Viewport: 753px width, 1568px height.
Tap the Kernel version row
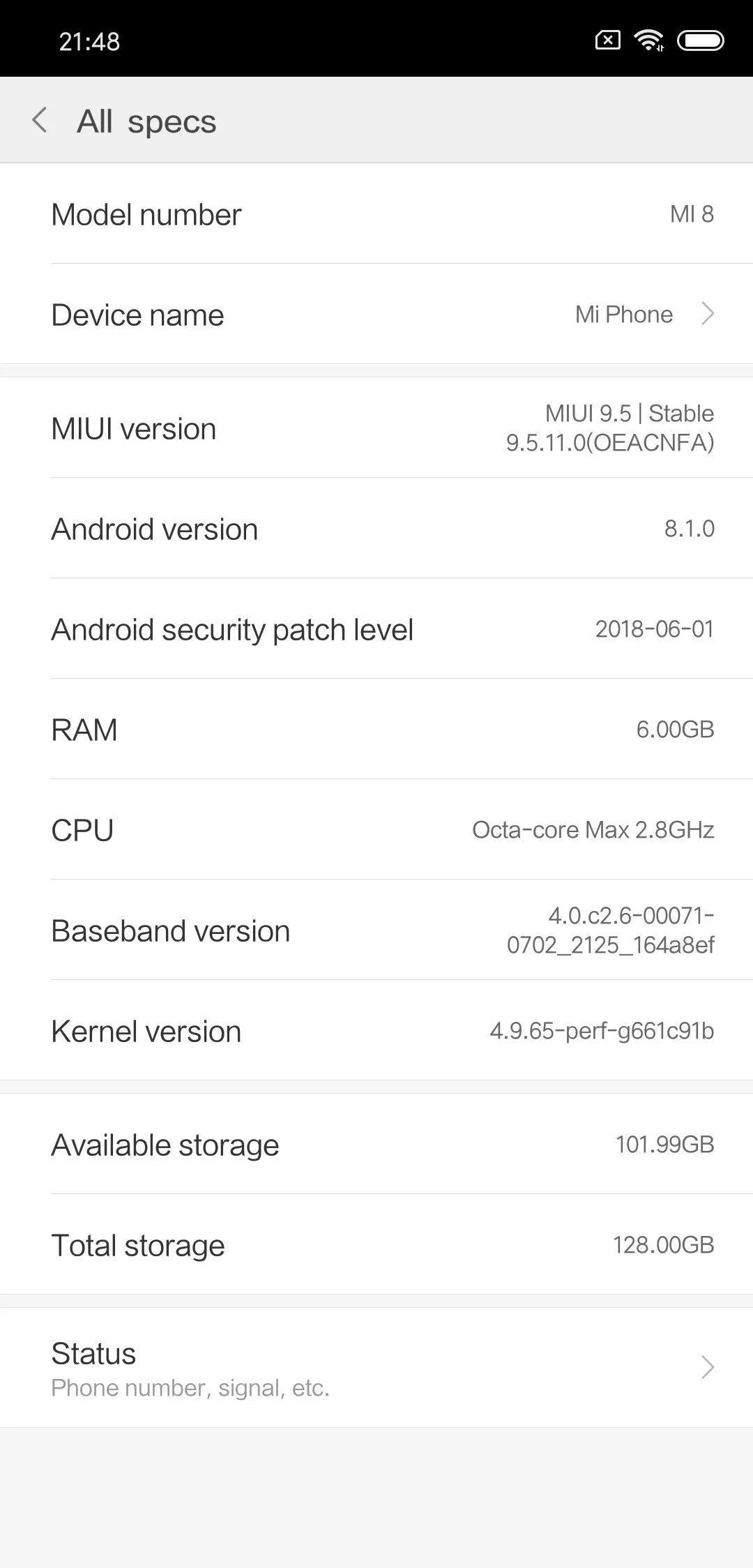[376, 1030]
